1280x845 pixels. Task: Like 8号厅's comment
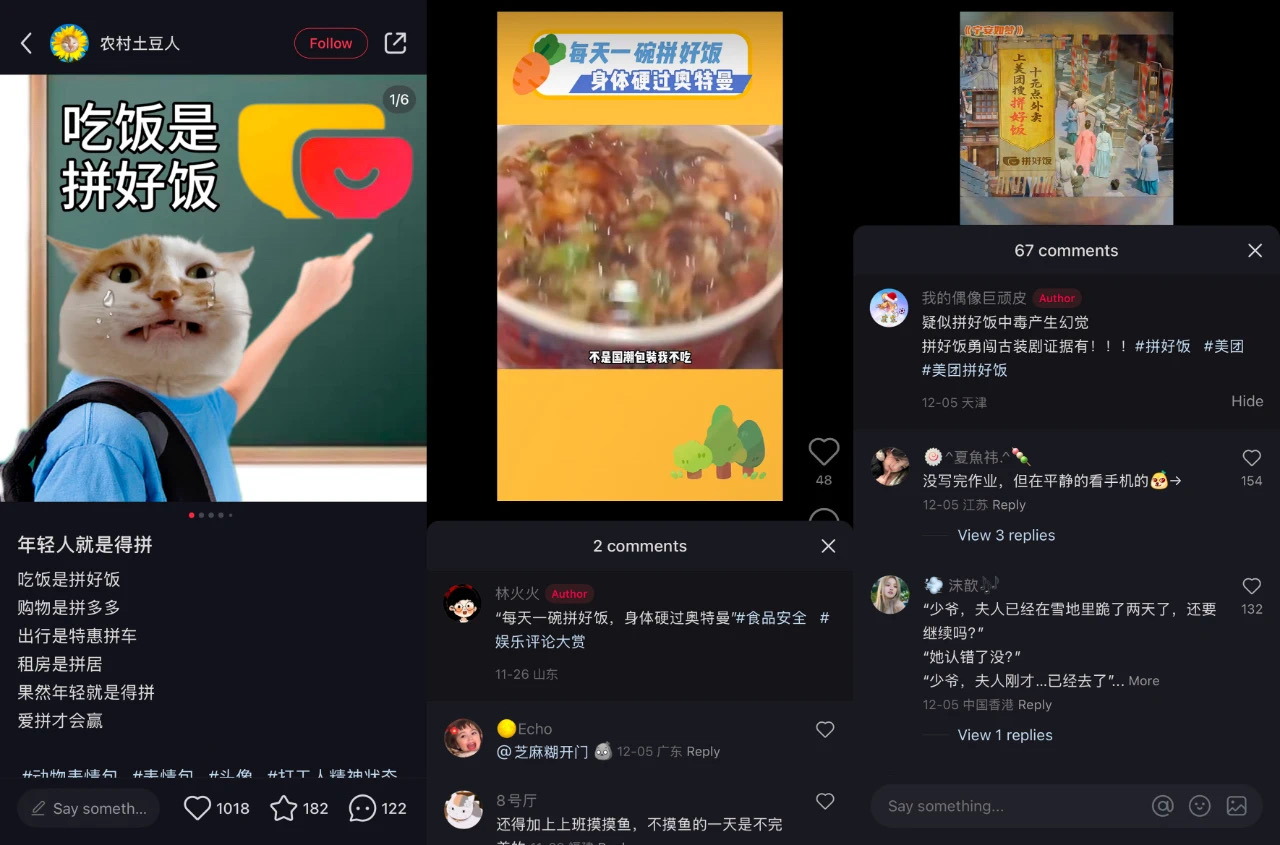(825, 801)
